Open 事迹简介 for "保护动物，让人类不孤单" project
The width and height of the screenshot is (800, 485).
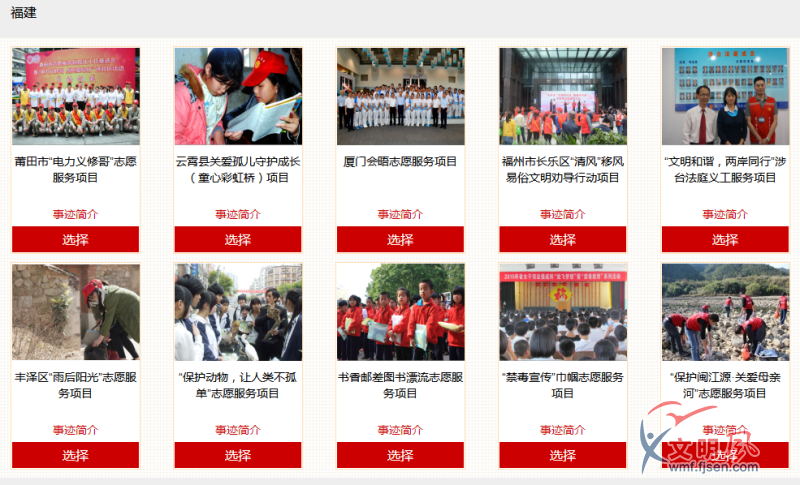tap(238, 430)
